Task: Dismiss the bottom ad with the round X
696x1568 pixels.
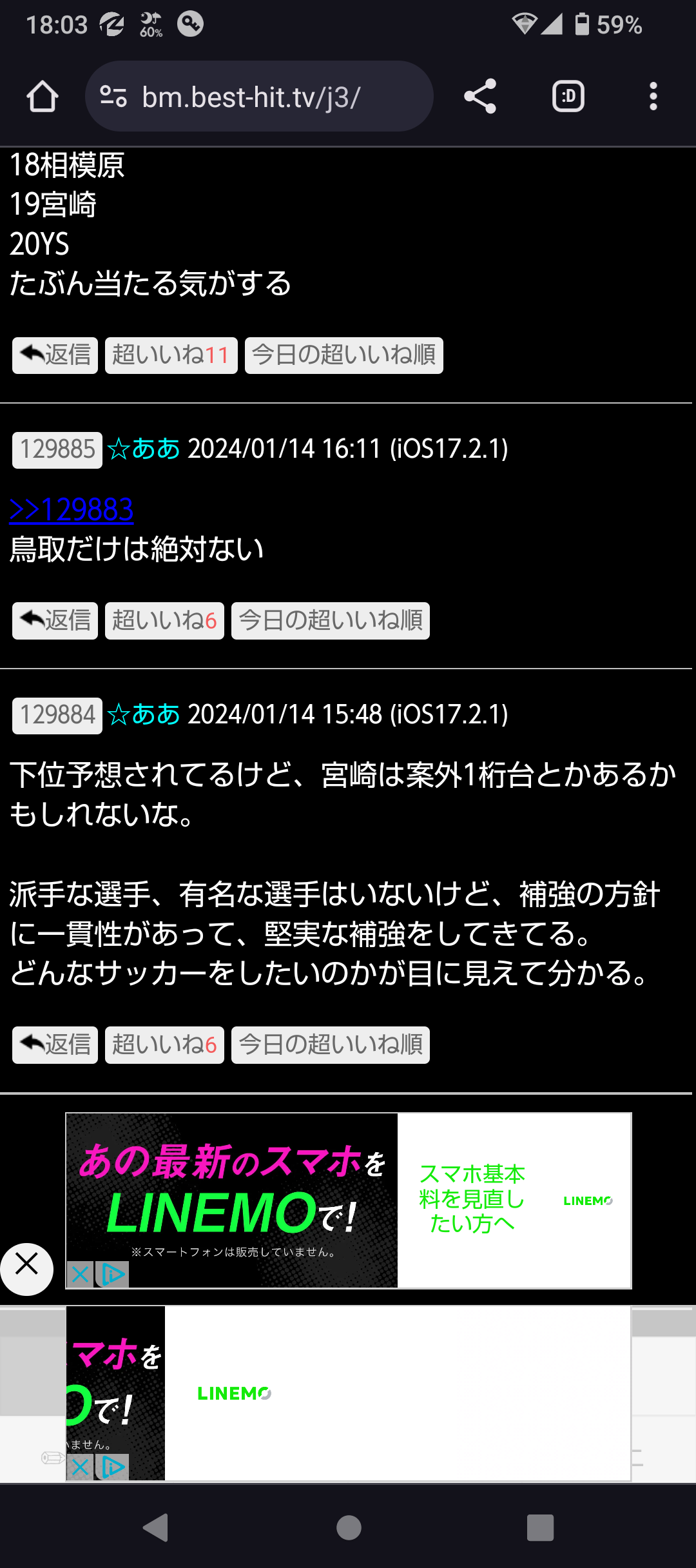Action: click(26, 1269)
